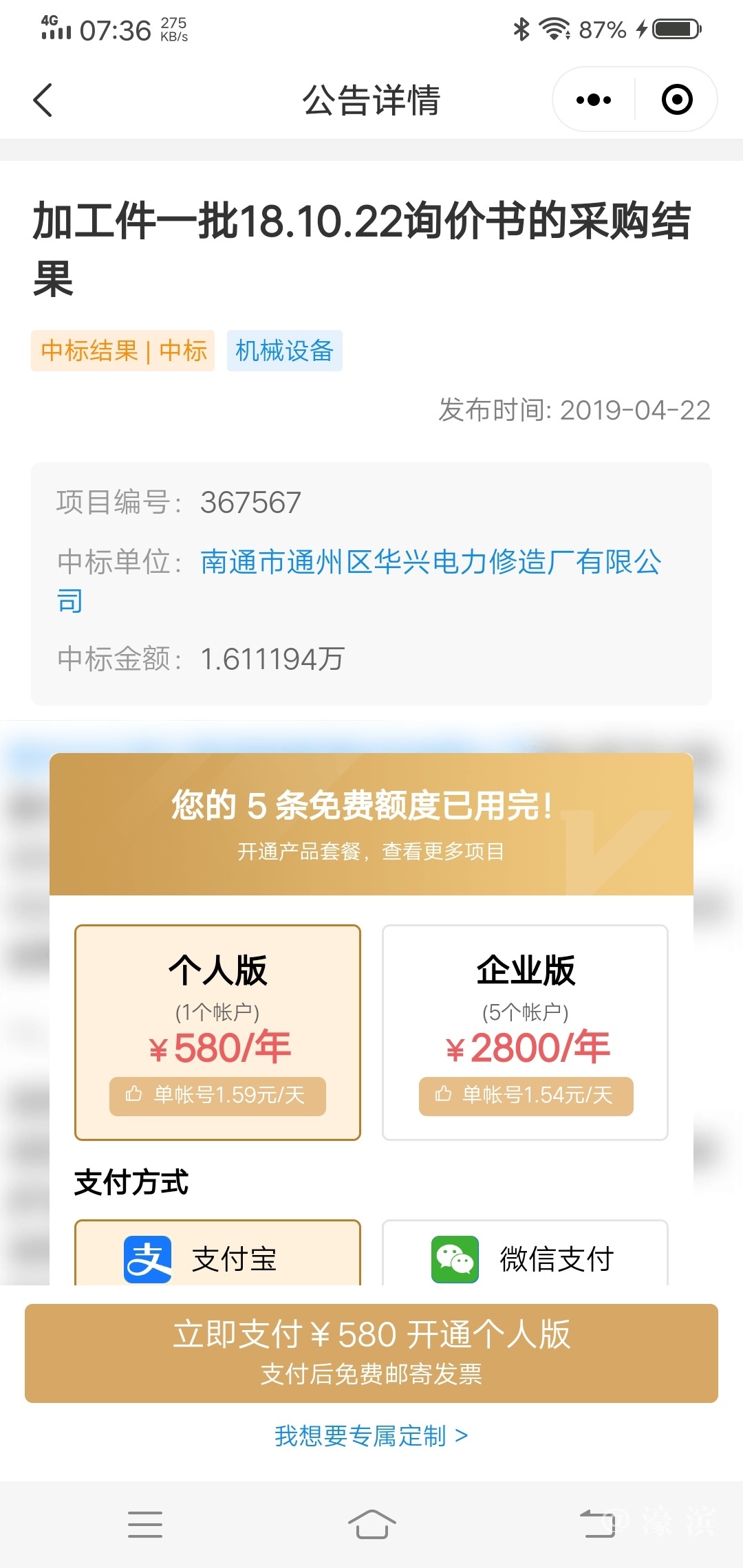Viewport: 743px width, 1568px height.
Task: Tap the 机械设备 category tag
Action: pyautogui.click(x=284, y=351)
